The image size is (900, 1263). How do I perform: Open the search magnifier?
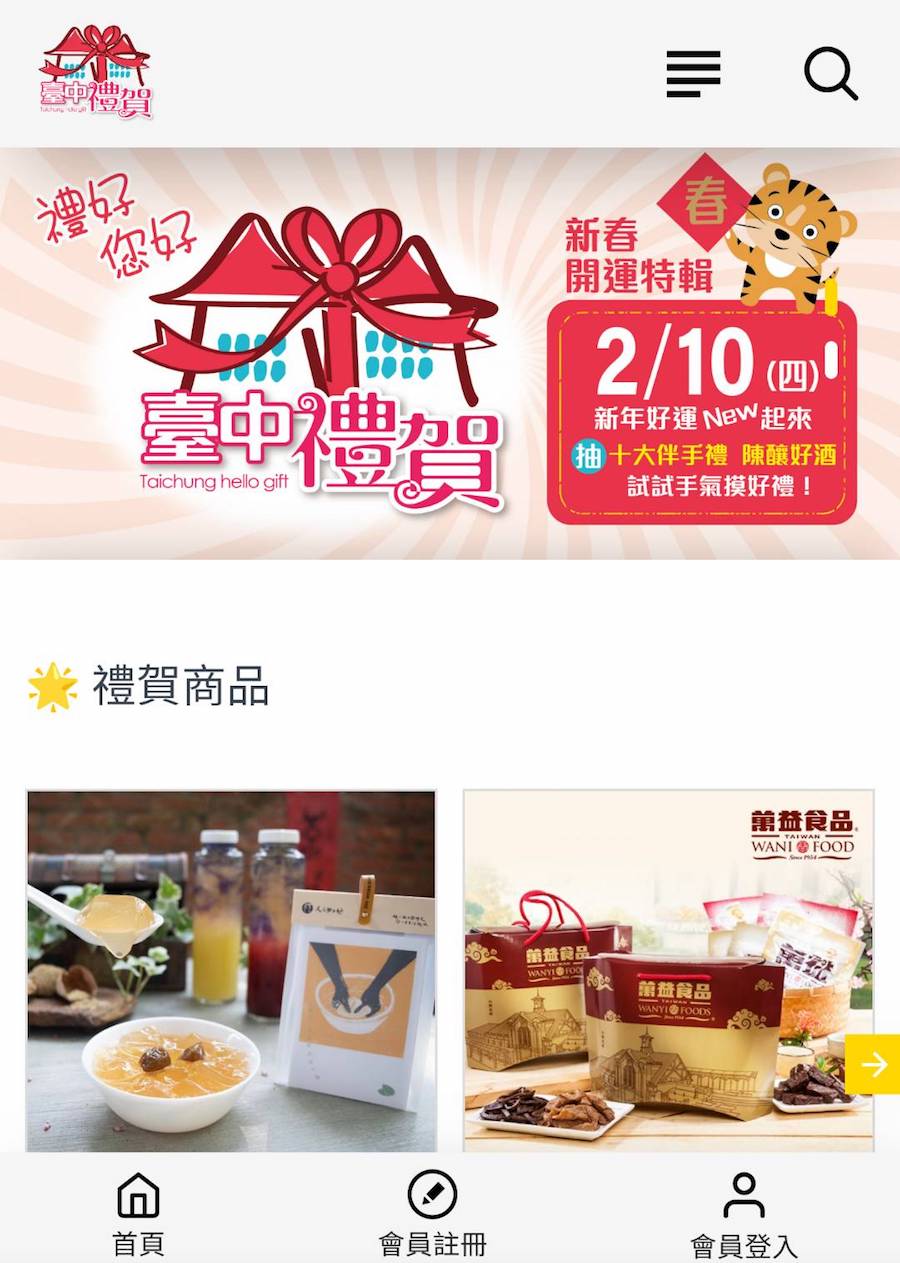(x=830, y=73)
